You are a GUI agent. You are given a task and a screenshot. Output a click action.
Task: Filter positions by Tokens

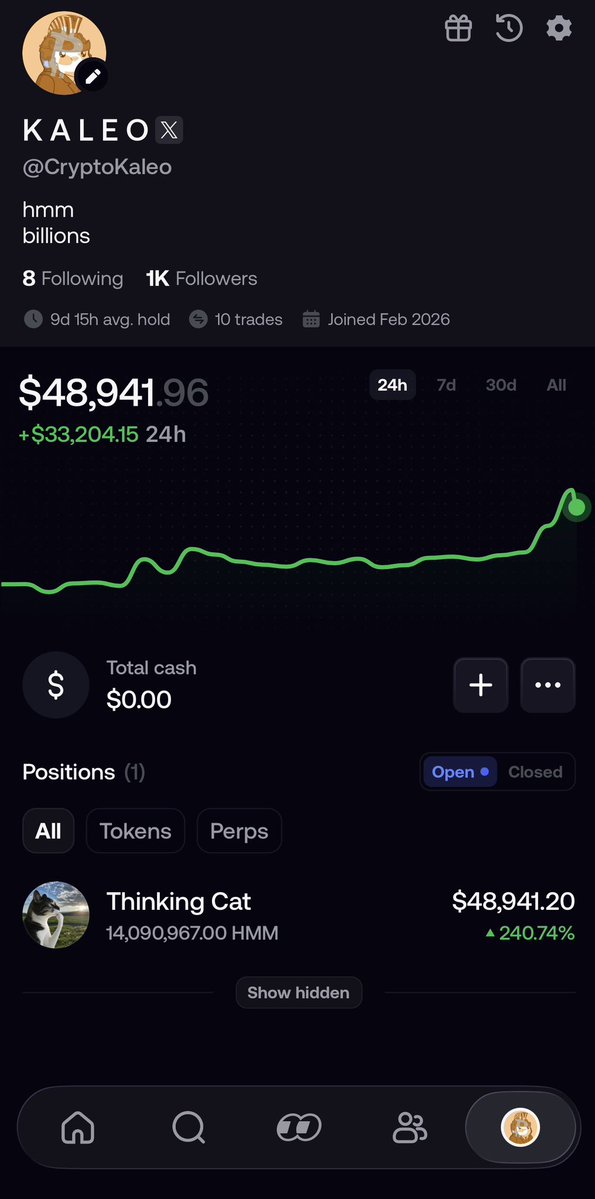pyautogui.click(x=135, y=831)
